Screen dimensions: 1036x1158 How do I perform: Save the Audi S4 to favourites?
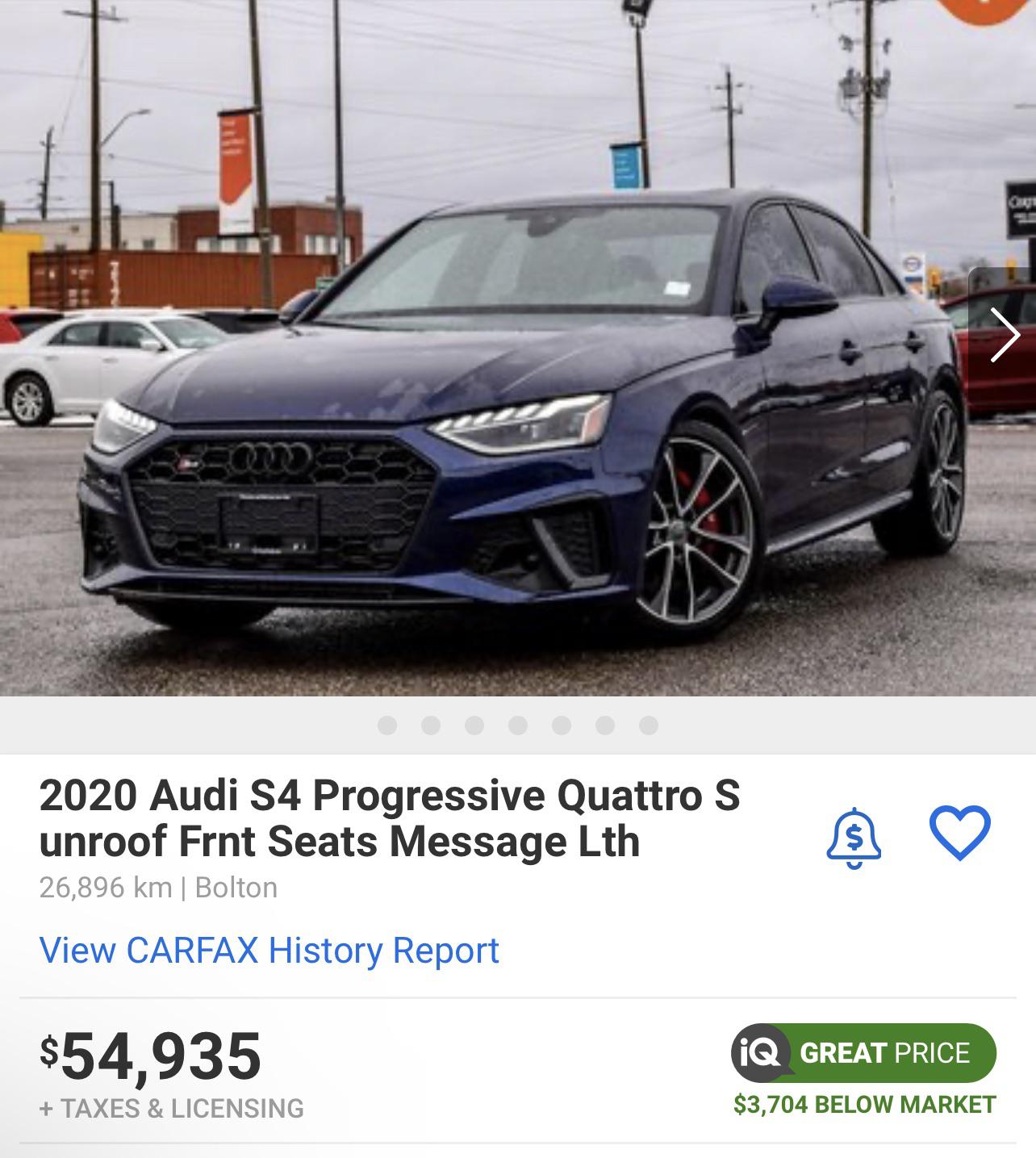tap(959, 833)
